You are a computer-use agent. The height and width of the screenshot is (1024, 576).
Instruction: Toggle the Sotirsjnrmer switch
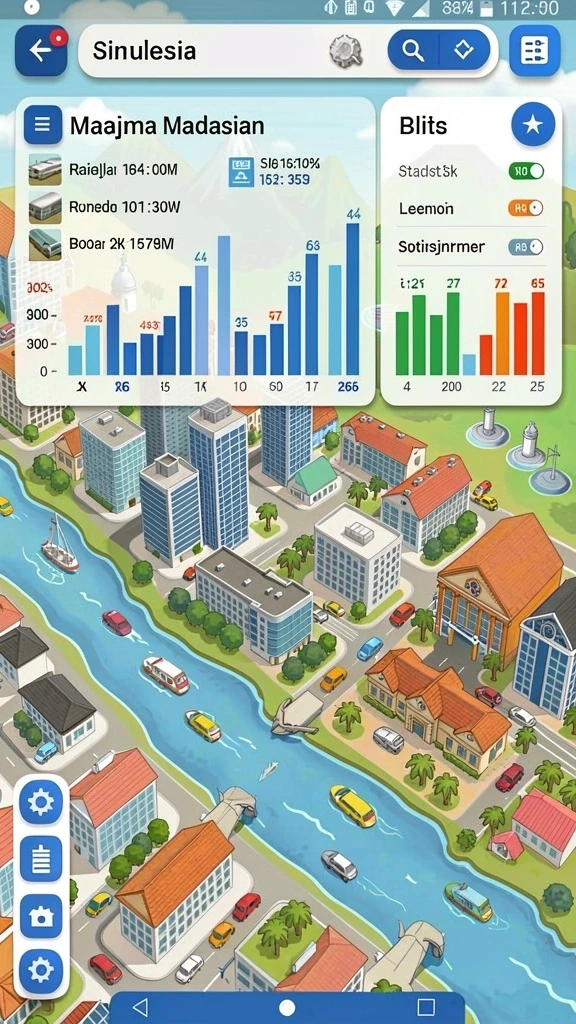pyautogui.click(x=526, y=247)
